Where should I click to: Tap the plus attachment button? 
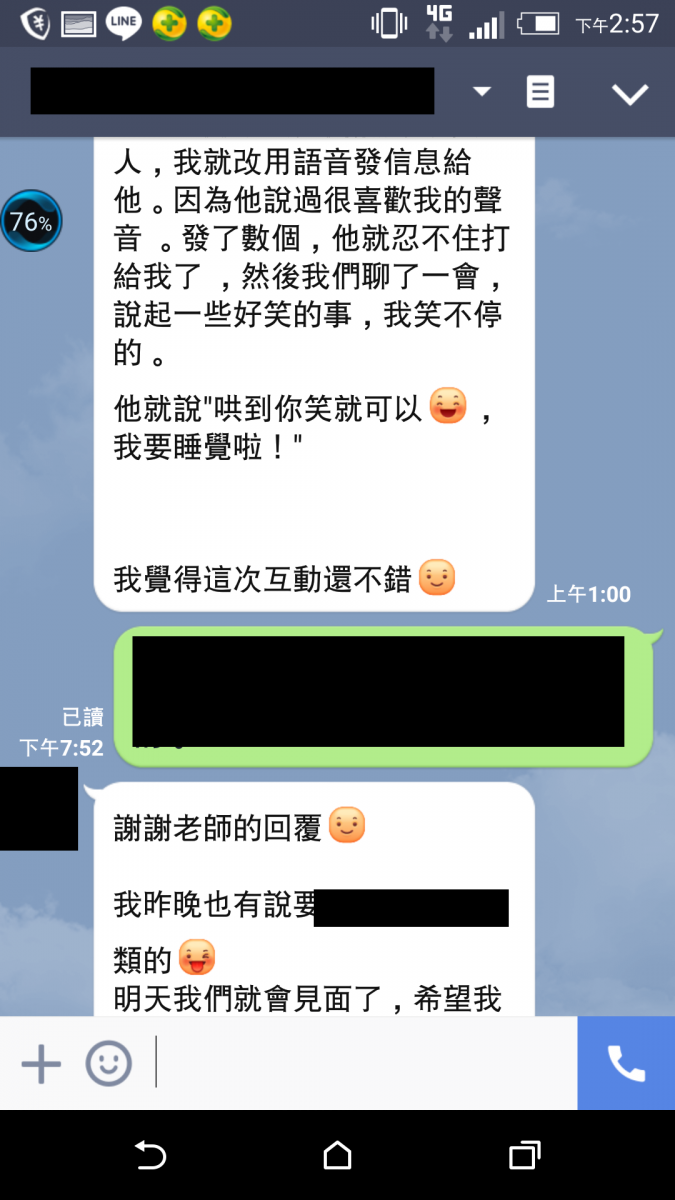tap(41, 1064)
